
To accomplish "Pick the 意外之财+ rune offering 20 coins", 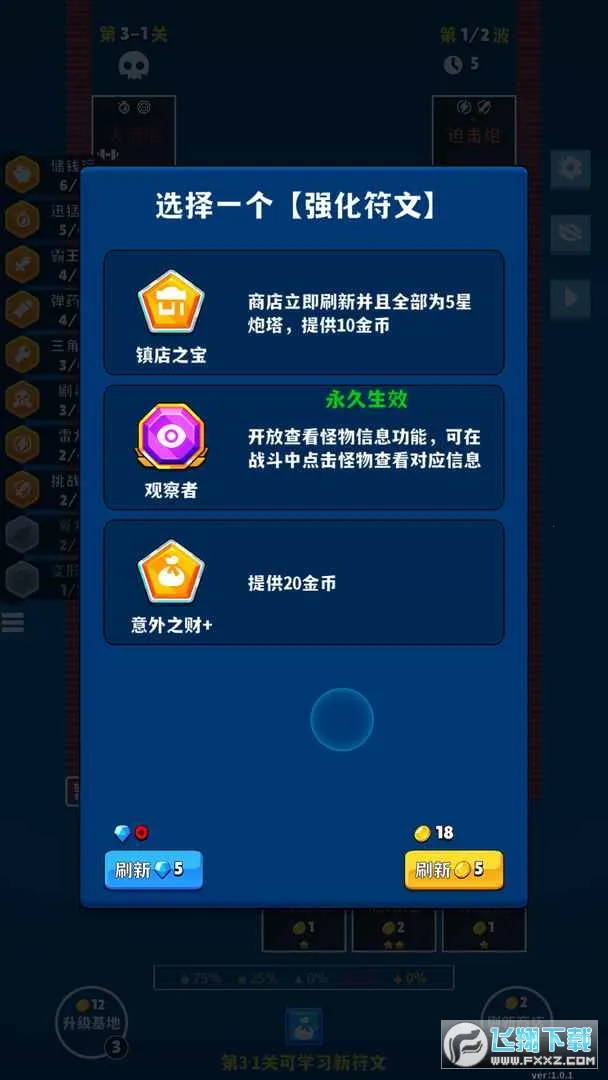I will point(303,582).
